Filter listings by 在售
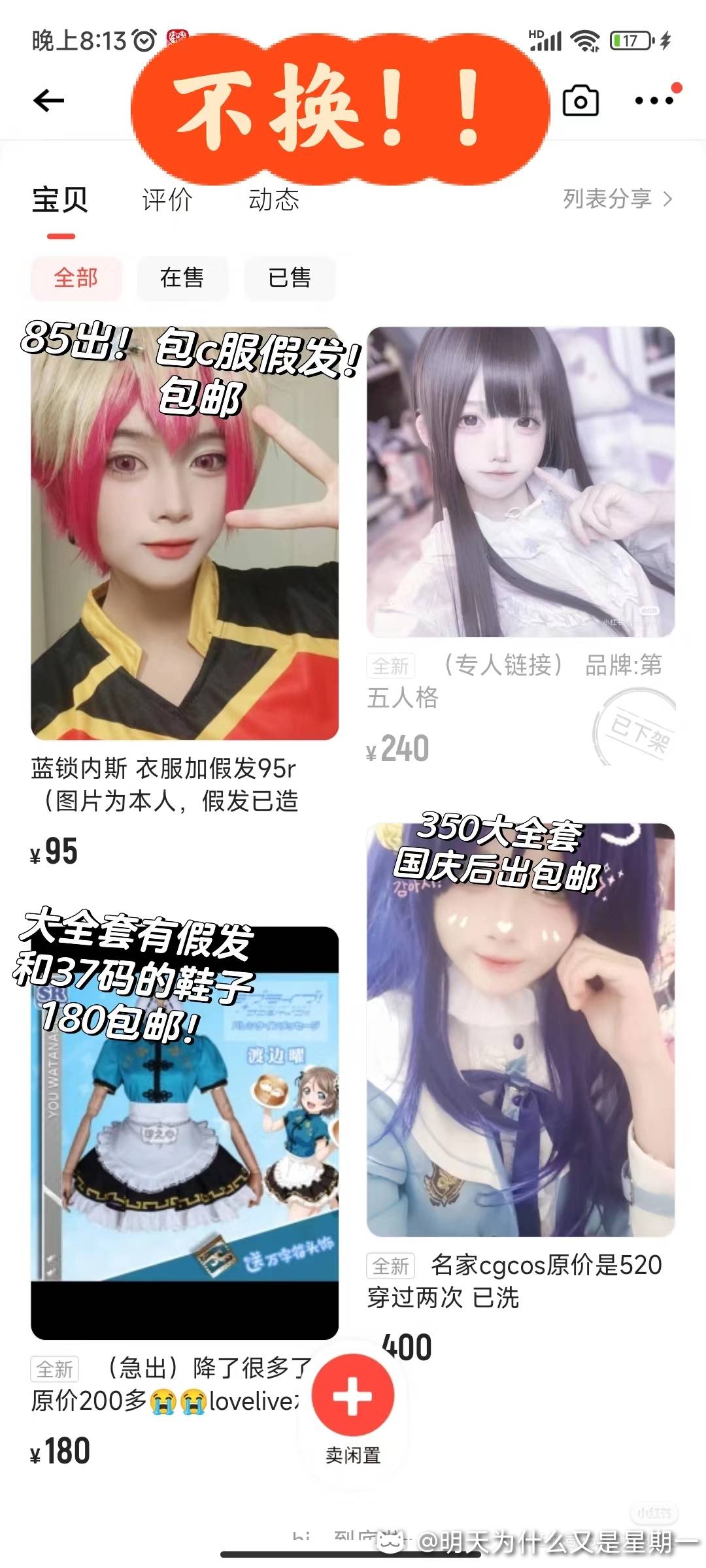 [182, 278]
